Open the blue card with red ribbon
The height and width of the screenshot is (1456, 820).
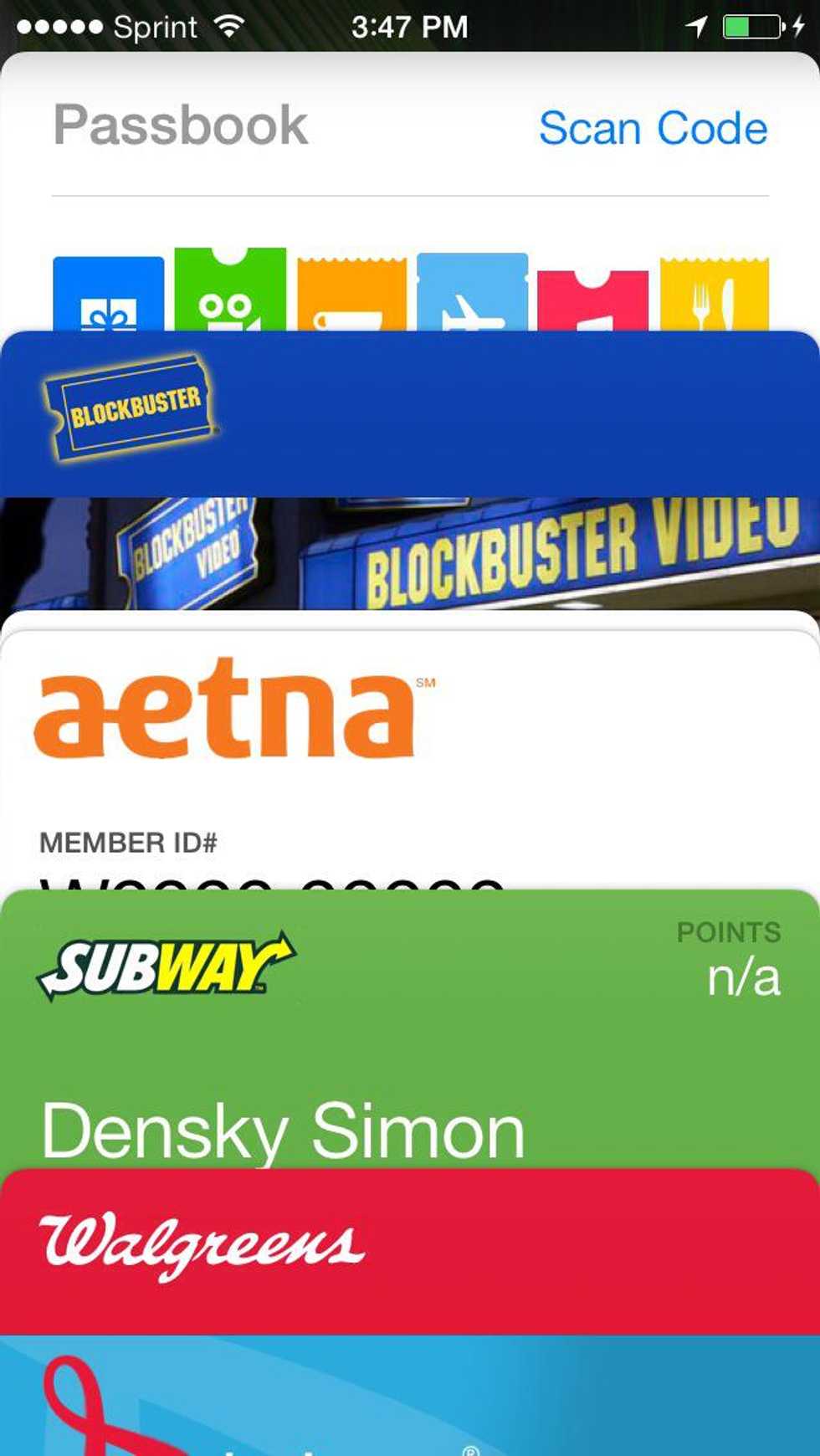point(410,1397)
